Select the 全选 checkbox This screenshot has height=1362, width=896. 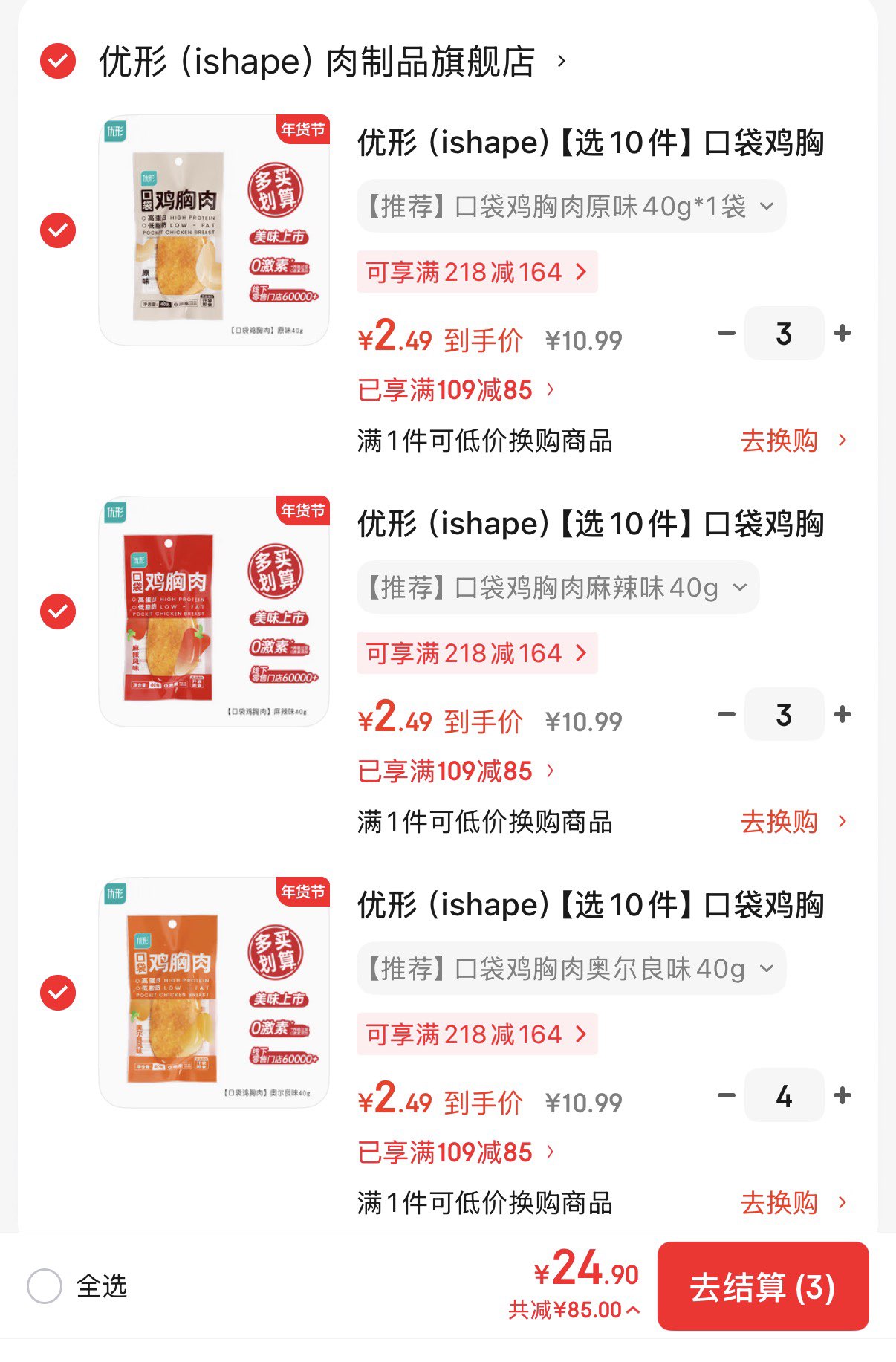point(45,1286)
